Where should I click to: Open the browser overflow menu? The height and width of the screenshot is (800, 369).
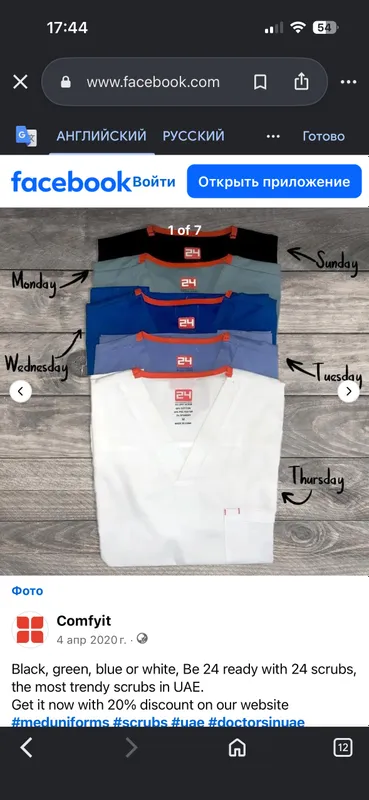(x=348, y=82)
